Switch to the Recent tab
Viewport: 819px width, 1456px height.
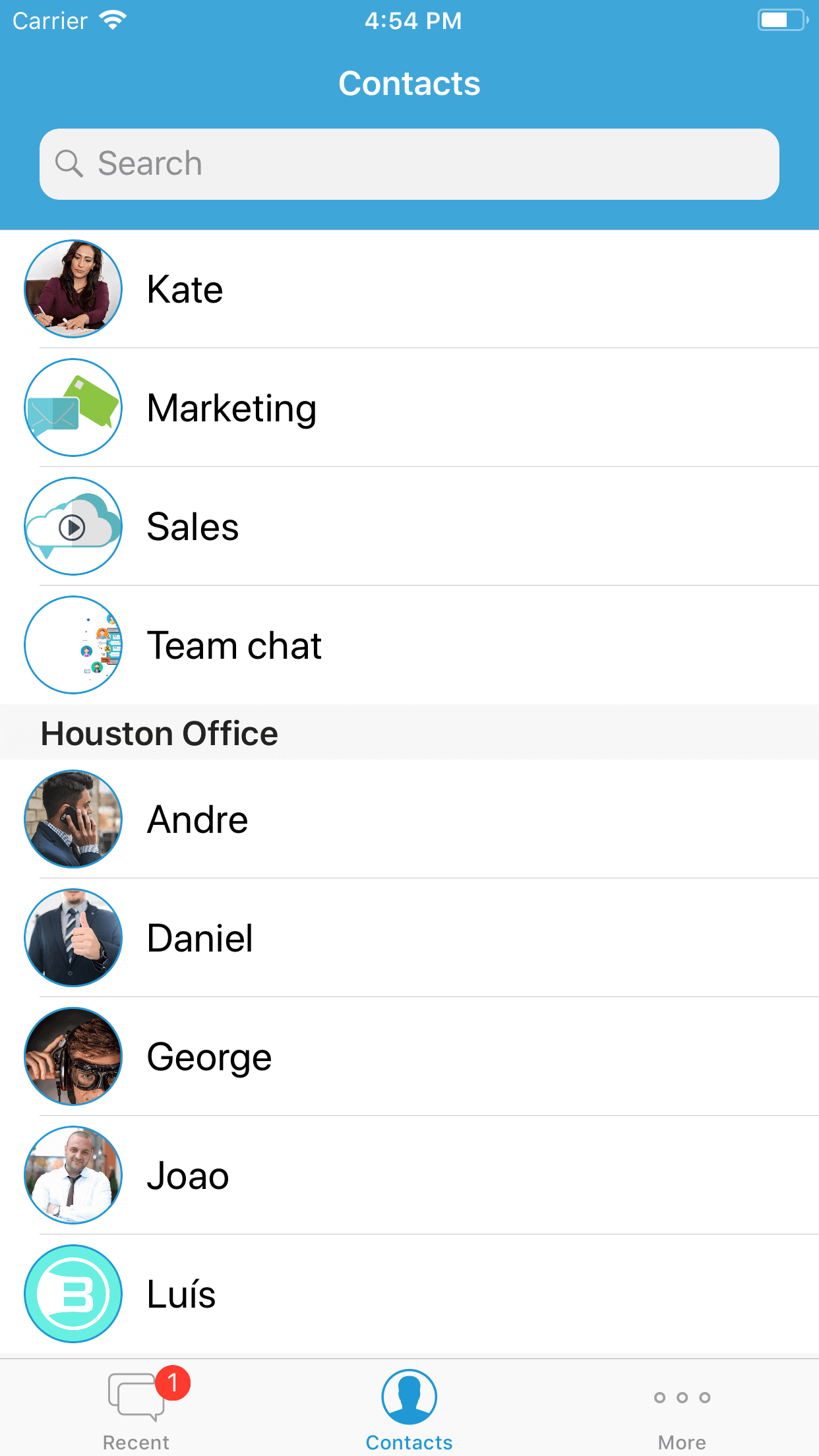pyautogui.click(x=136, y=1408)
